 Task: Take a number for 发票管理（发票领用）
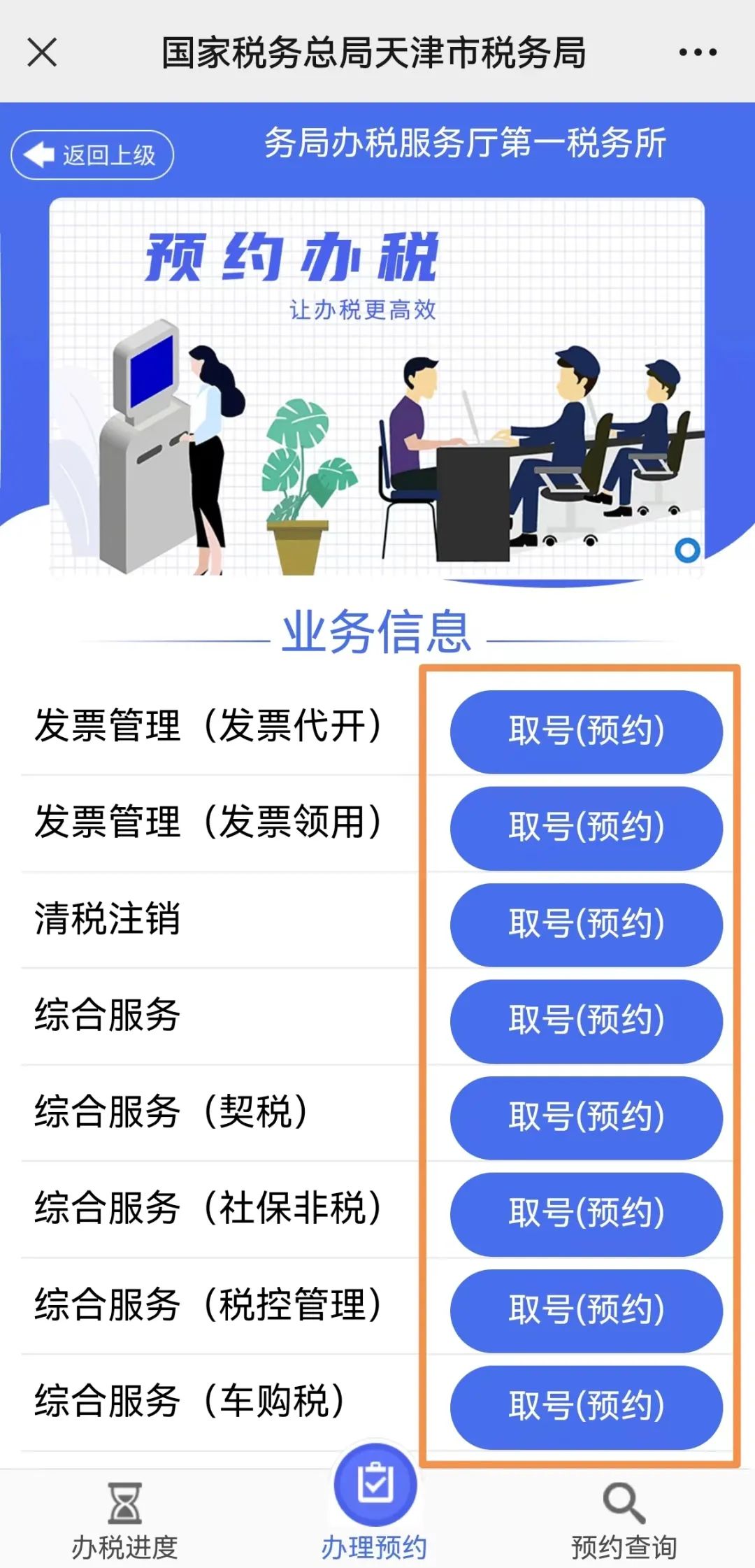coord(586,827)
